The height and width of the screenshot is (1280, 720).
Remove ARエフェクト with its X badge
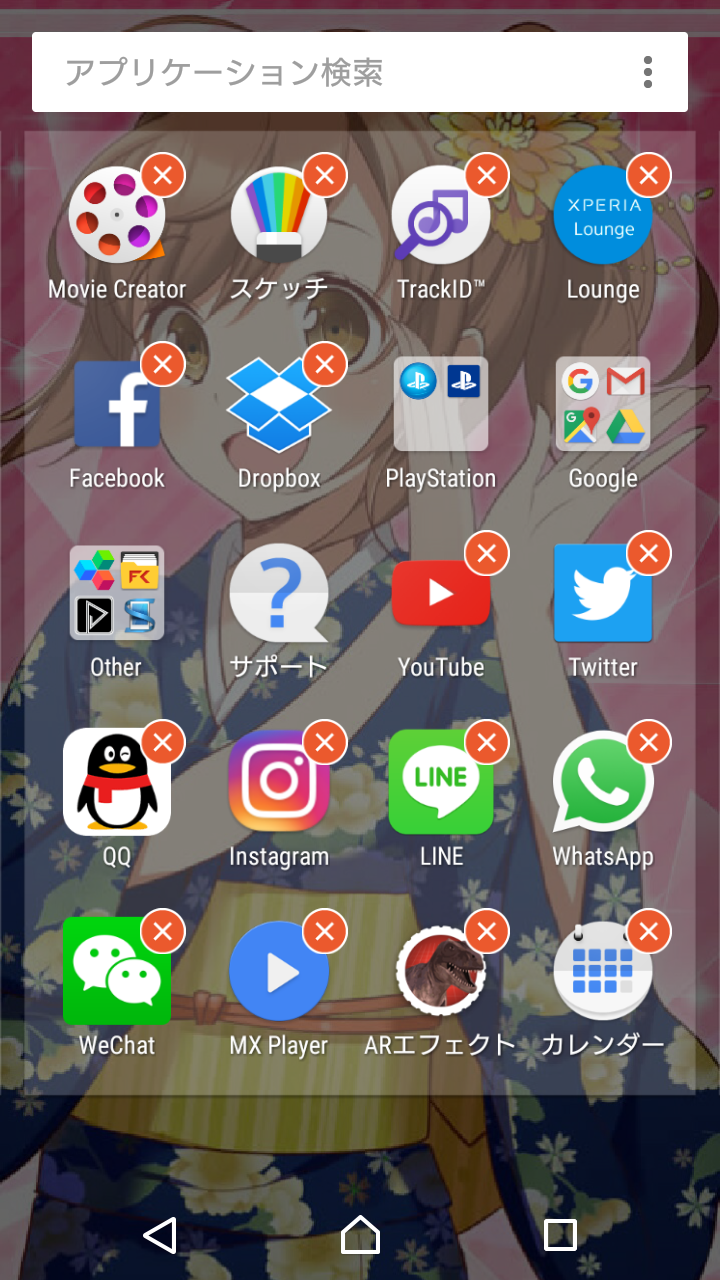(487, 931)
